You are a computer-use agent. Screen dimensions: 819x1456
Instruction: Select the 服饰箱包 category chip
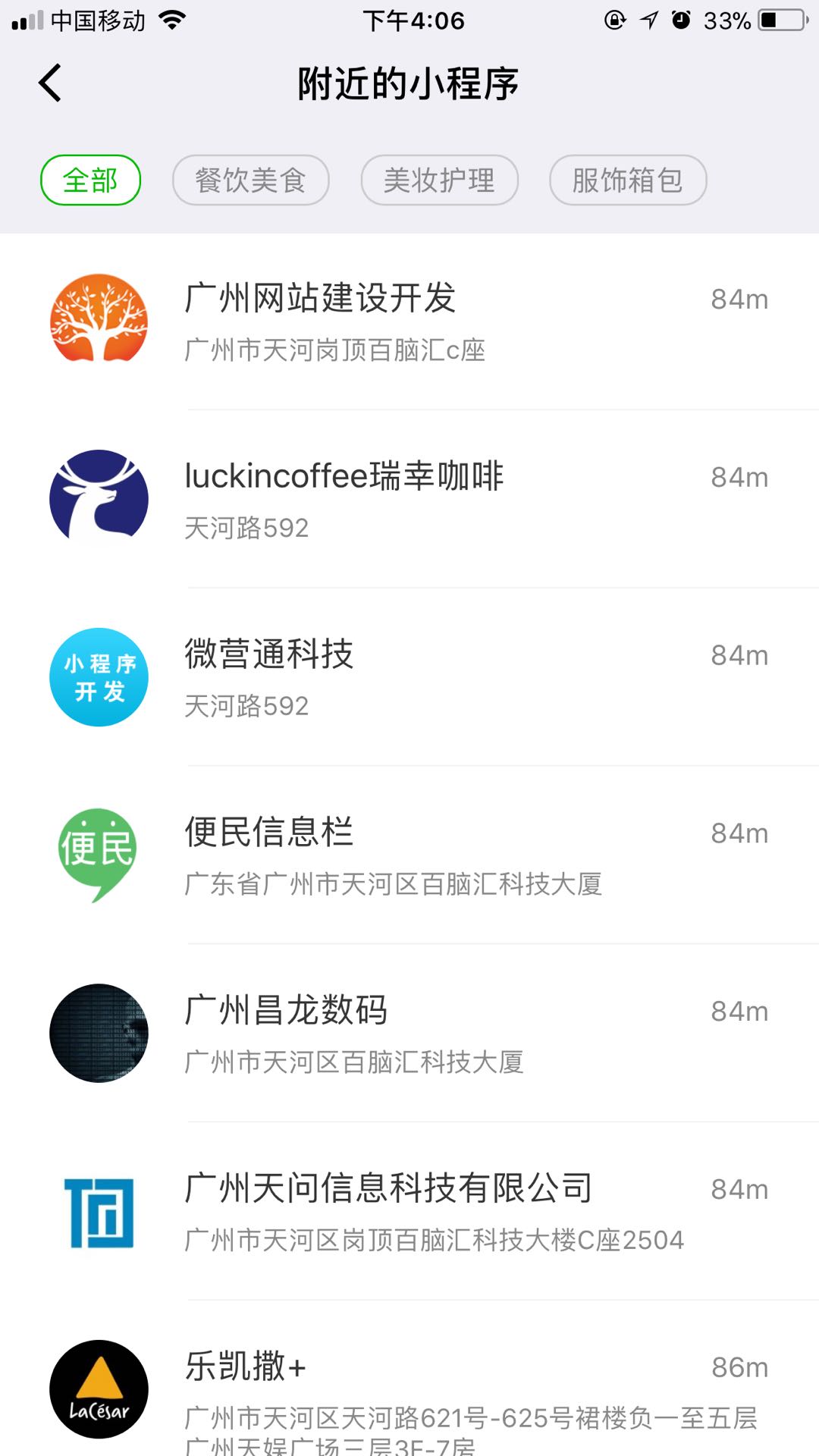[627, 180]
